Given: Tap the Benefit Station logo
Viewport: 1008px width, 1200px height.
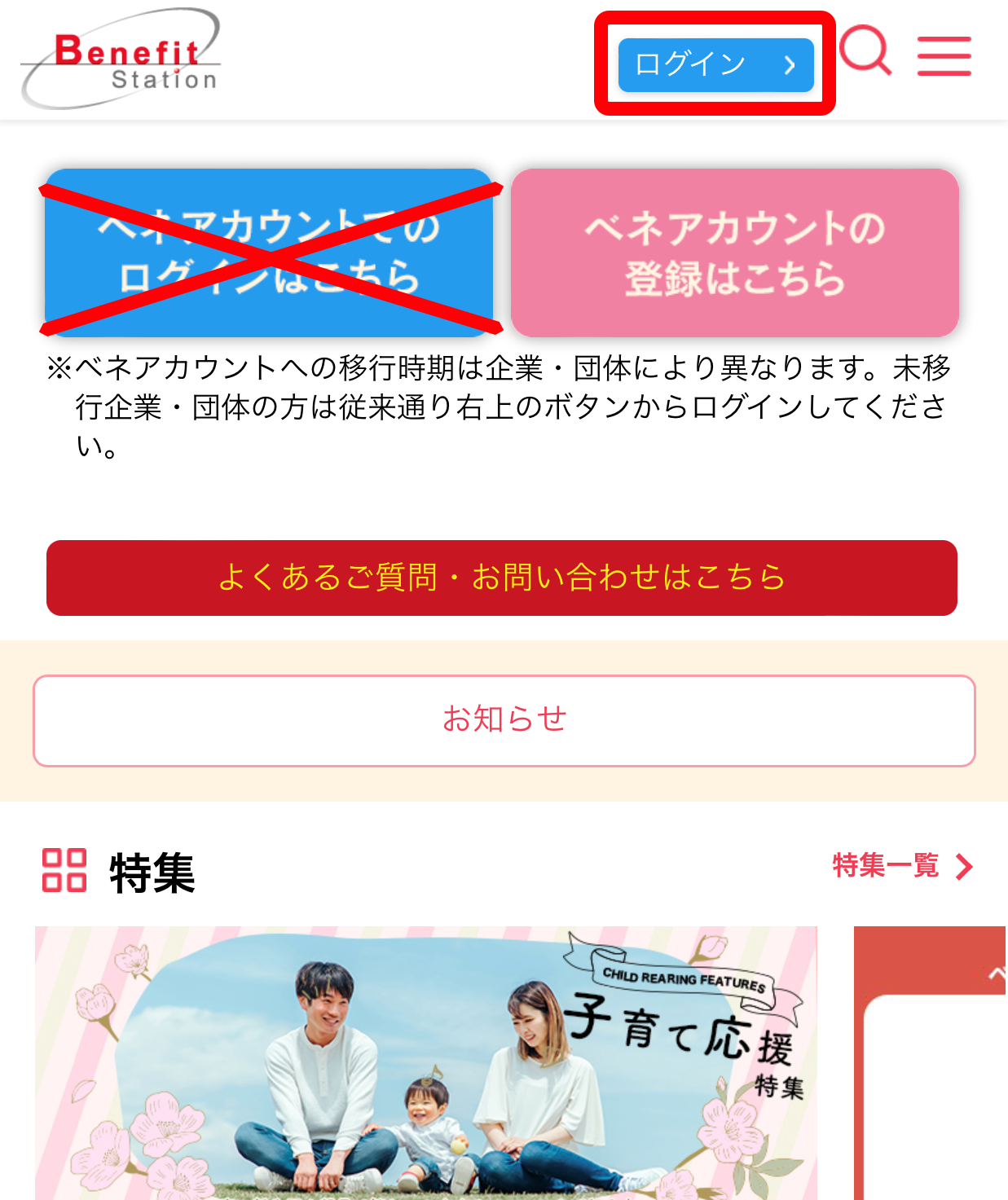Looking at the screenshot, I should click(121, 59).
